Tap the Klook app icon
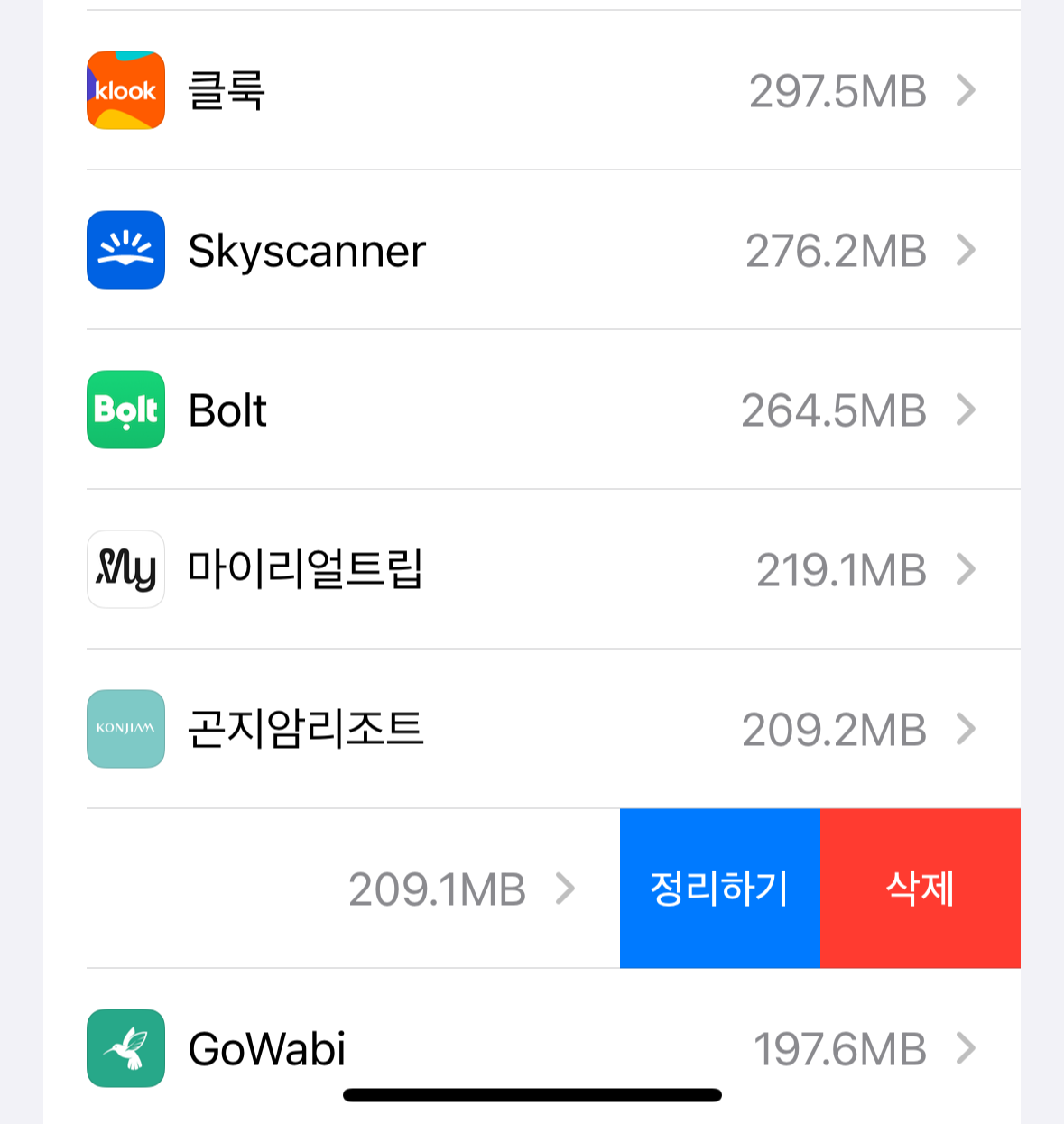 click(x=125, y=90)
